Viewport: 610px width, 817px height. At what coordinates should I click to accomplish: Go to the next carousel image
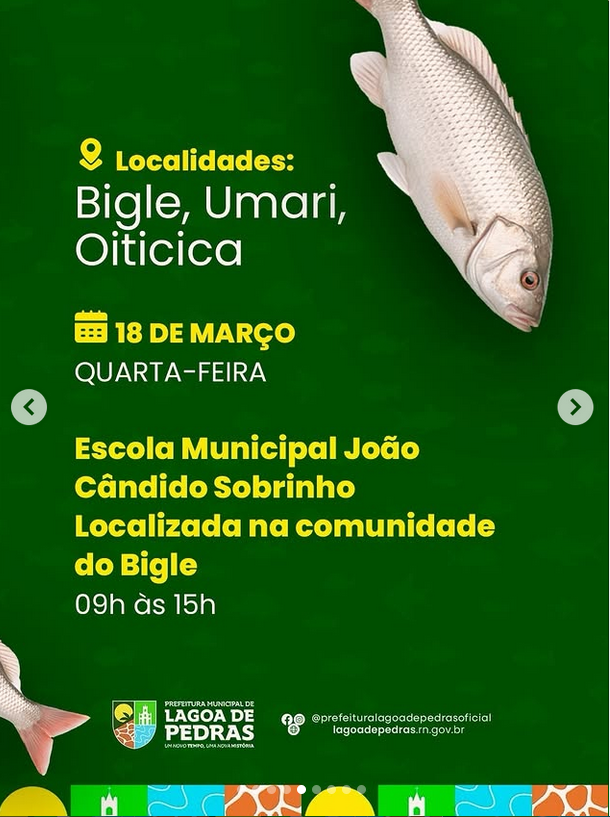pyautogui.click(x=575, y=407)
